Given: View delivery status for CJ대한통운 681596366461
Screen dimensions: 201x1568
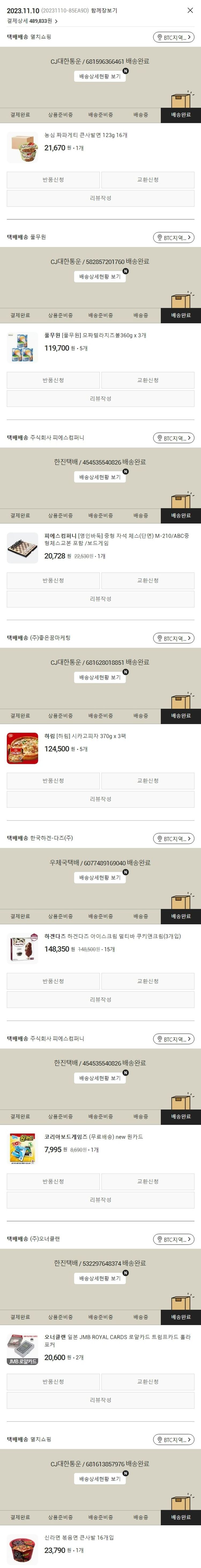Looking at the screenshot, I should point(100,77).
